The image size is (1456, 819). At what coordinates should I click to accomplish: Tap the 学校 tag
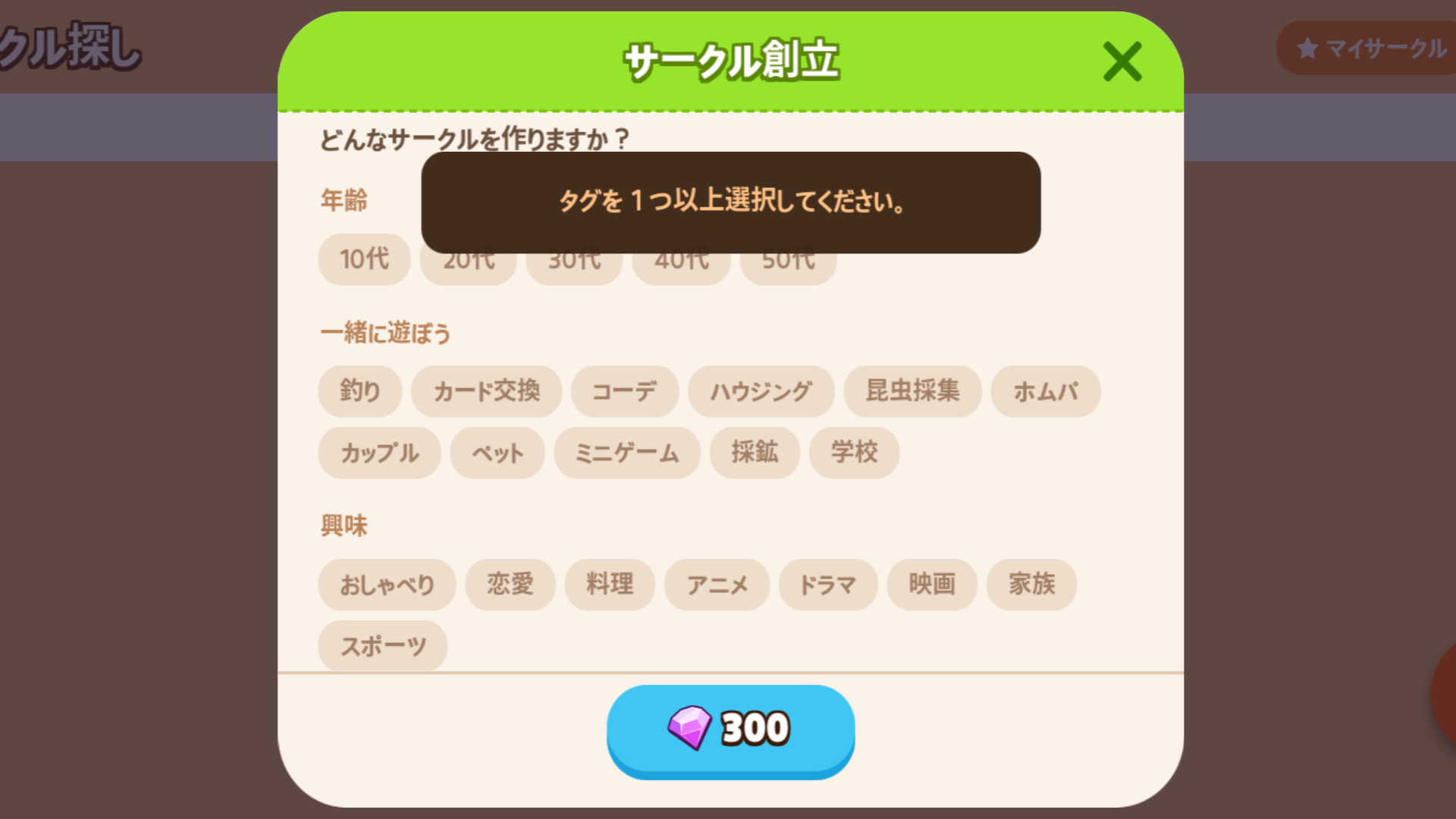tap(854, 453)
